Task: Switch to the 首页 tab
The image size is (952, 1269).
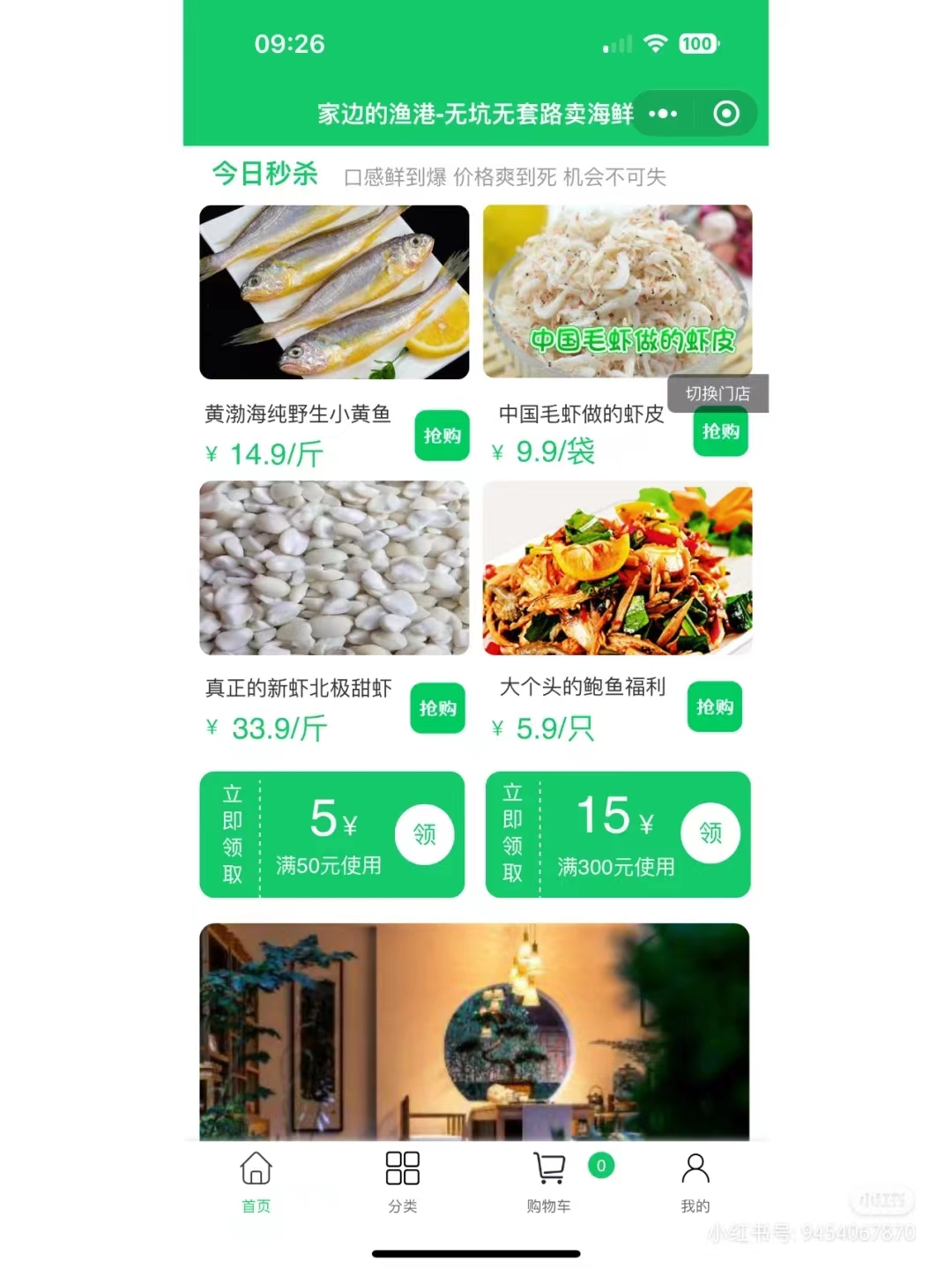Action: tap(257, 1182)
